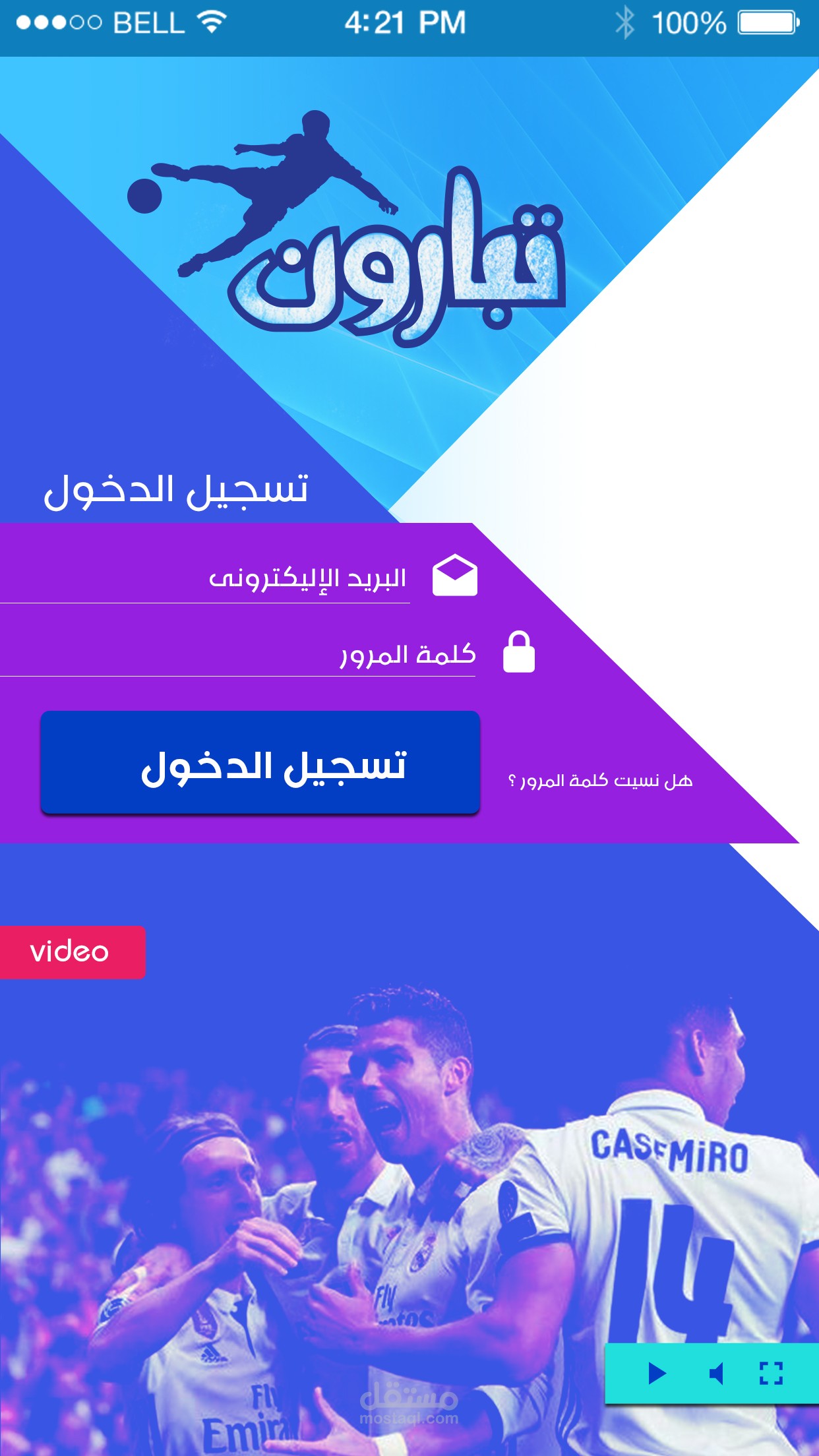Viewport: 819px width, 1456px height.
Task: Enter email in البريد الإليكترونى field
Action: (x=205, y=578)
